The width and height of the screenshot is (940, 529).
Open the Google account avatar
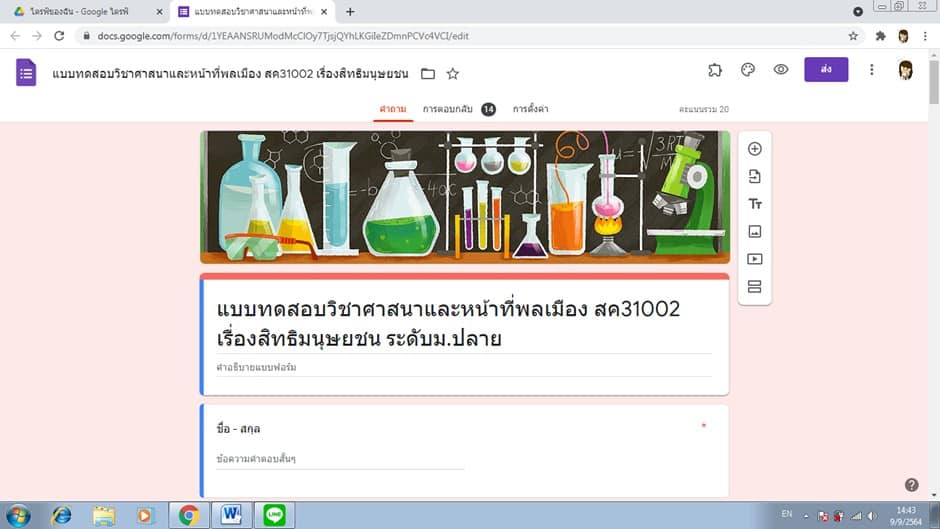point(905,70)
